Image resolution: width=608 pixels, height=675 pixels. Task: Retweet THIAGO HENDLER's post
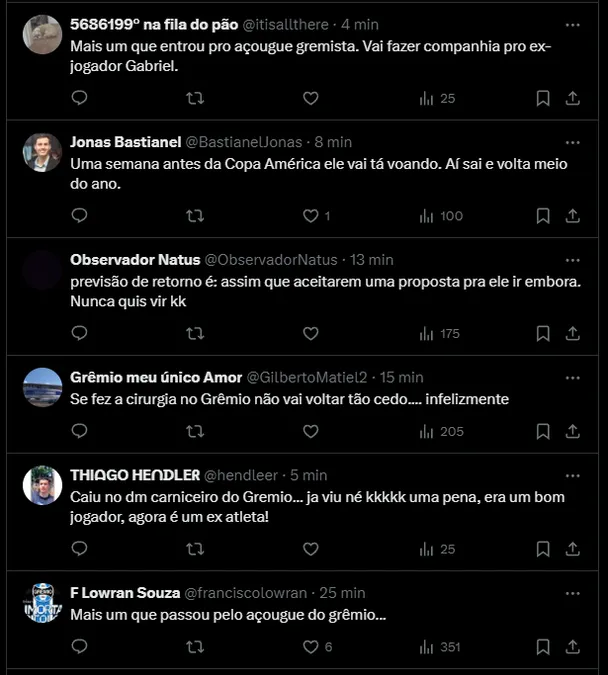[196, 549]
